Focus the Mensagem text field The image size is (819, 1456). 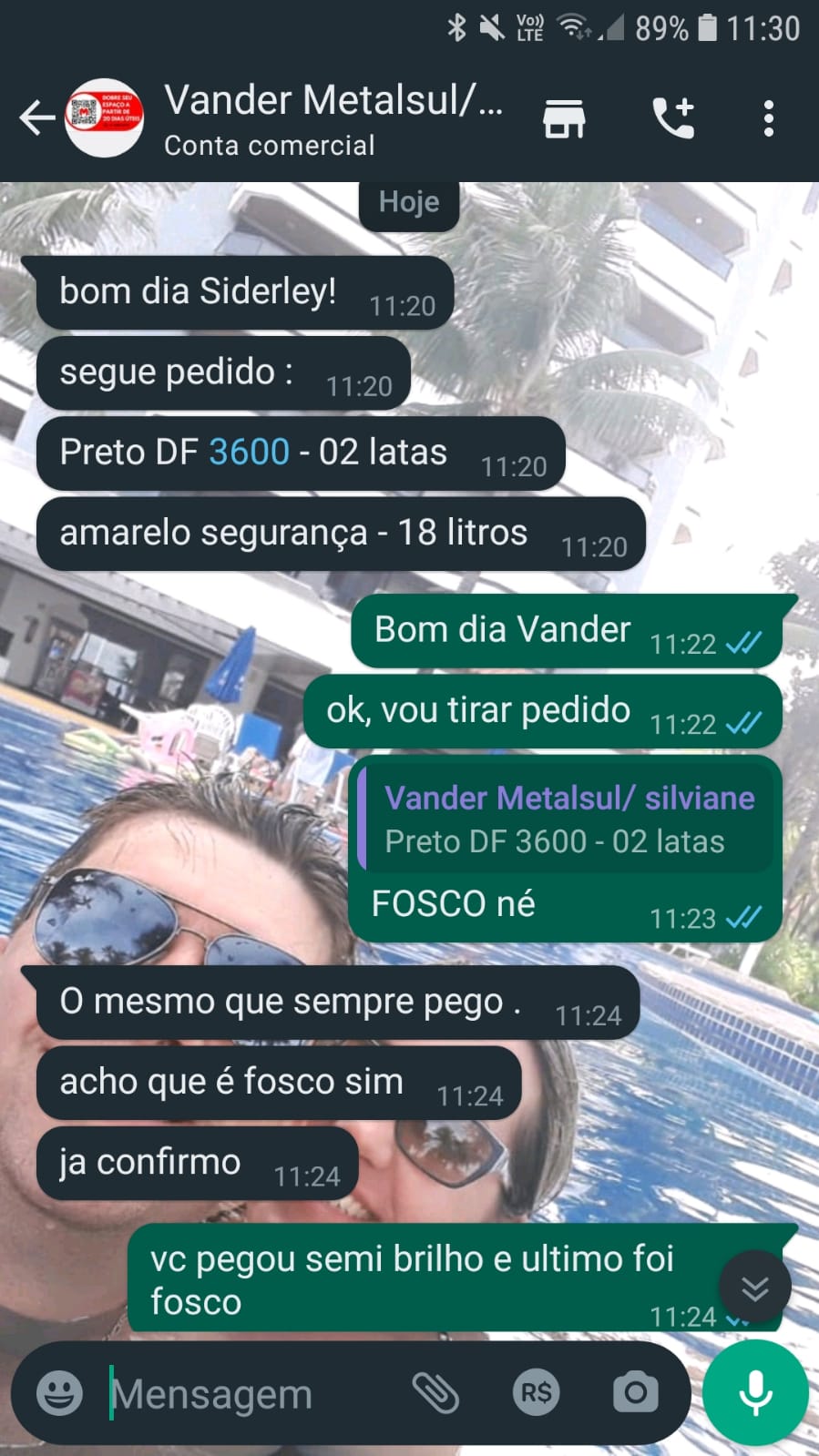pos(246,1394)
